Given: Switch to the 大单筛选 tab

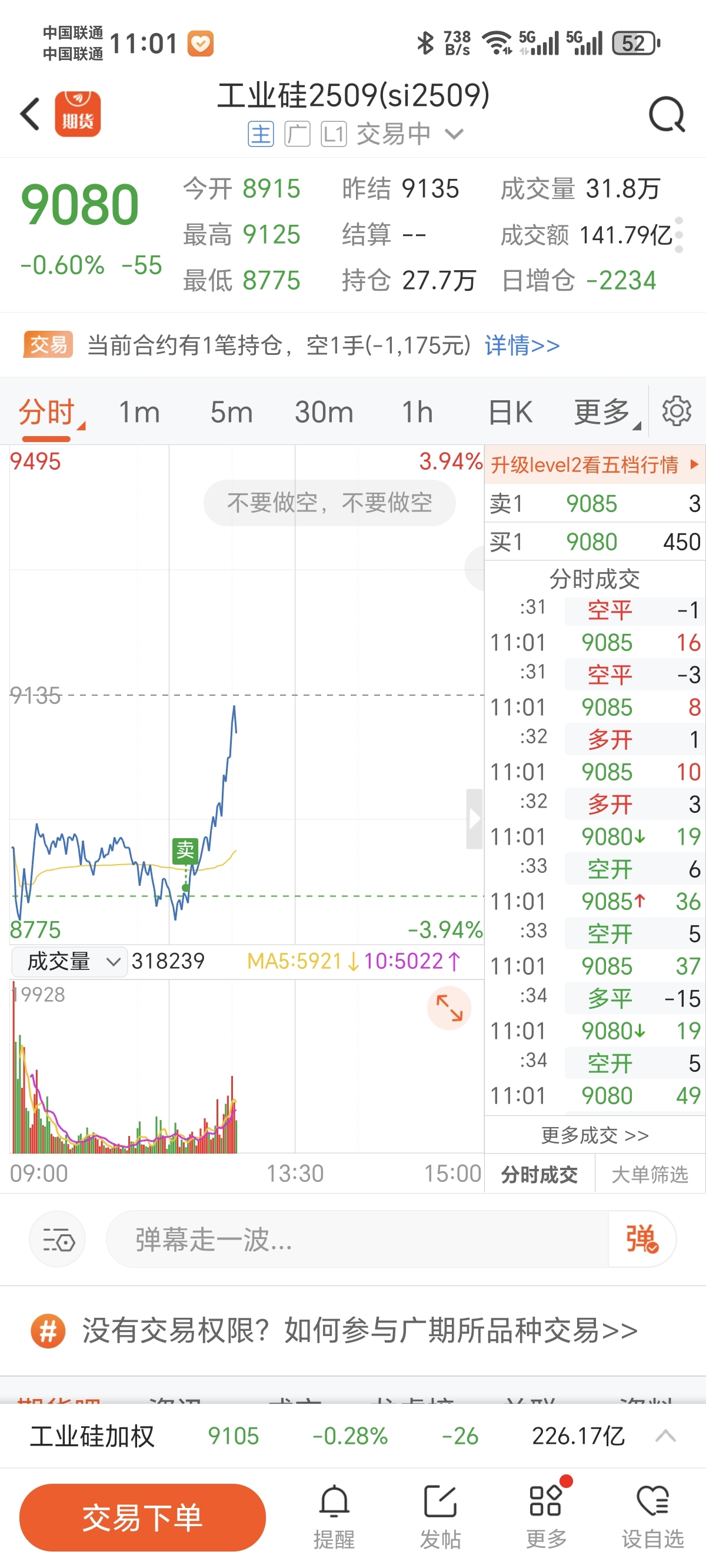Looking at the screenshot, I should [x=650, y=1174].
